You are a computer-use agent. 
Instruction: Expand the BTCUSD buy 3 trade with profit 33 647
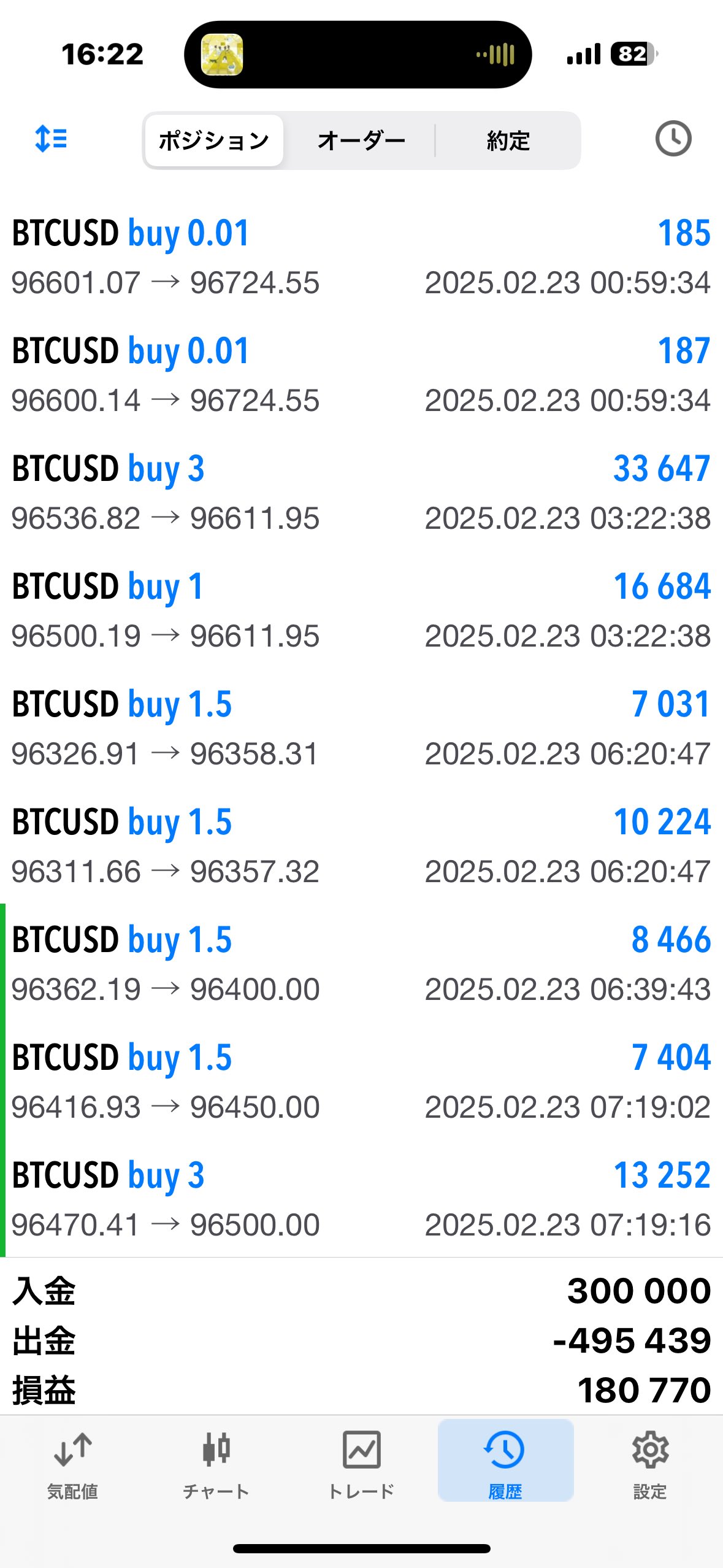point(361,492)
